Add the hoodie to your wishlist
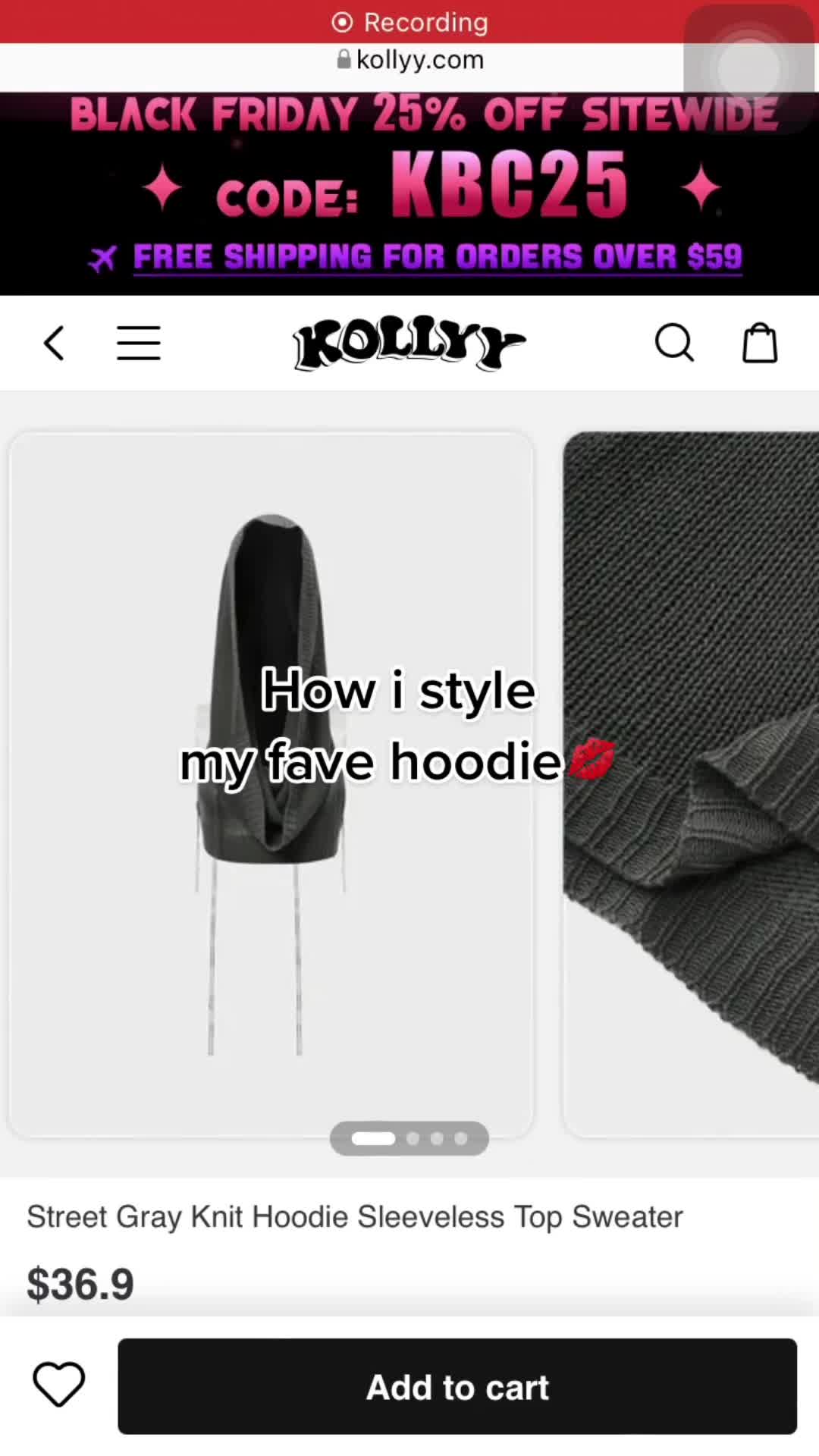Image resolution: width=819 pixels, height=1456 pixels. [x=59, y=1385]
